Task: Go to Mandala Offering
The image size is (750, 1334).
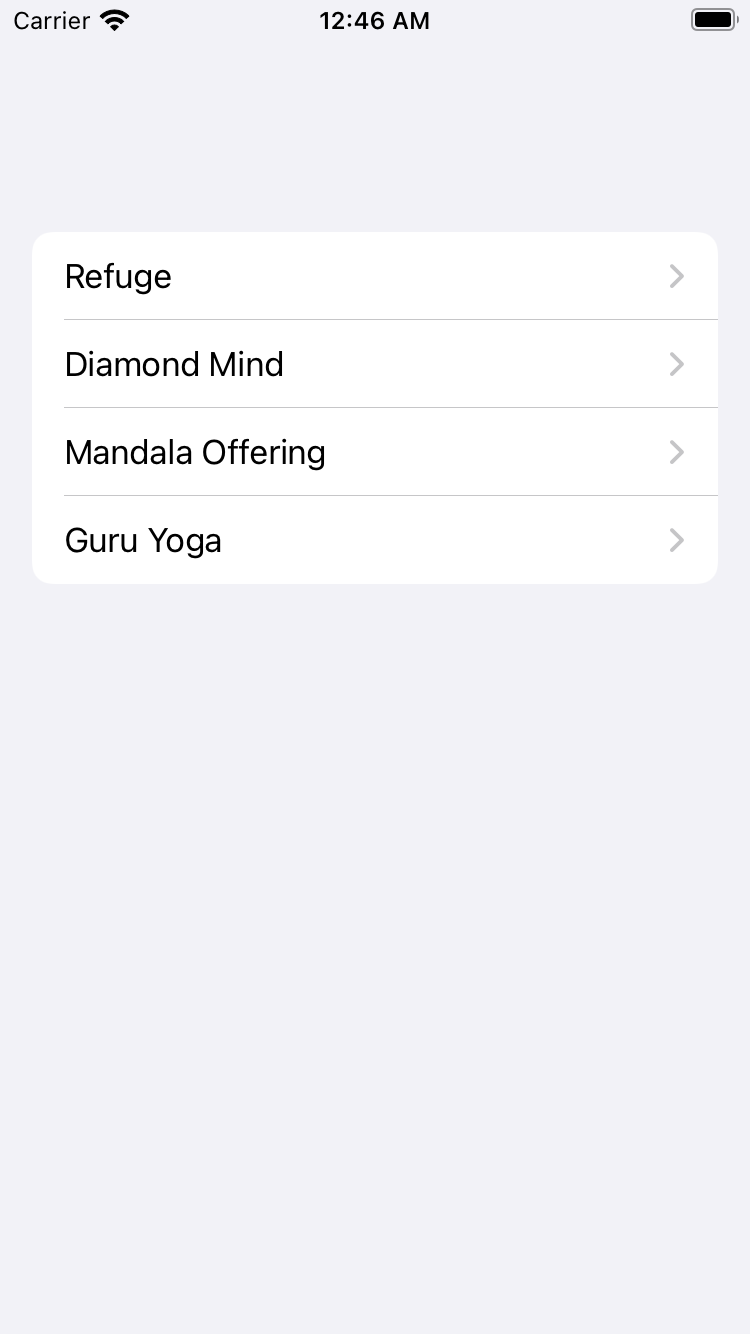Action: tap(374, 452)
